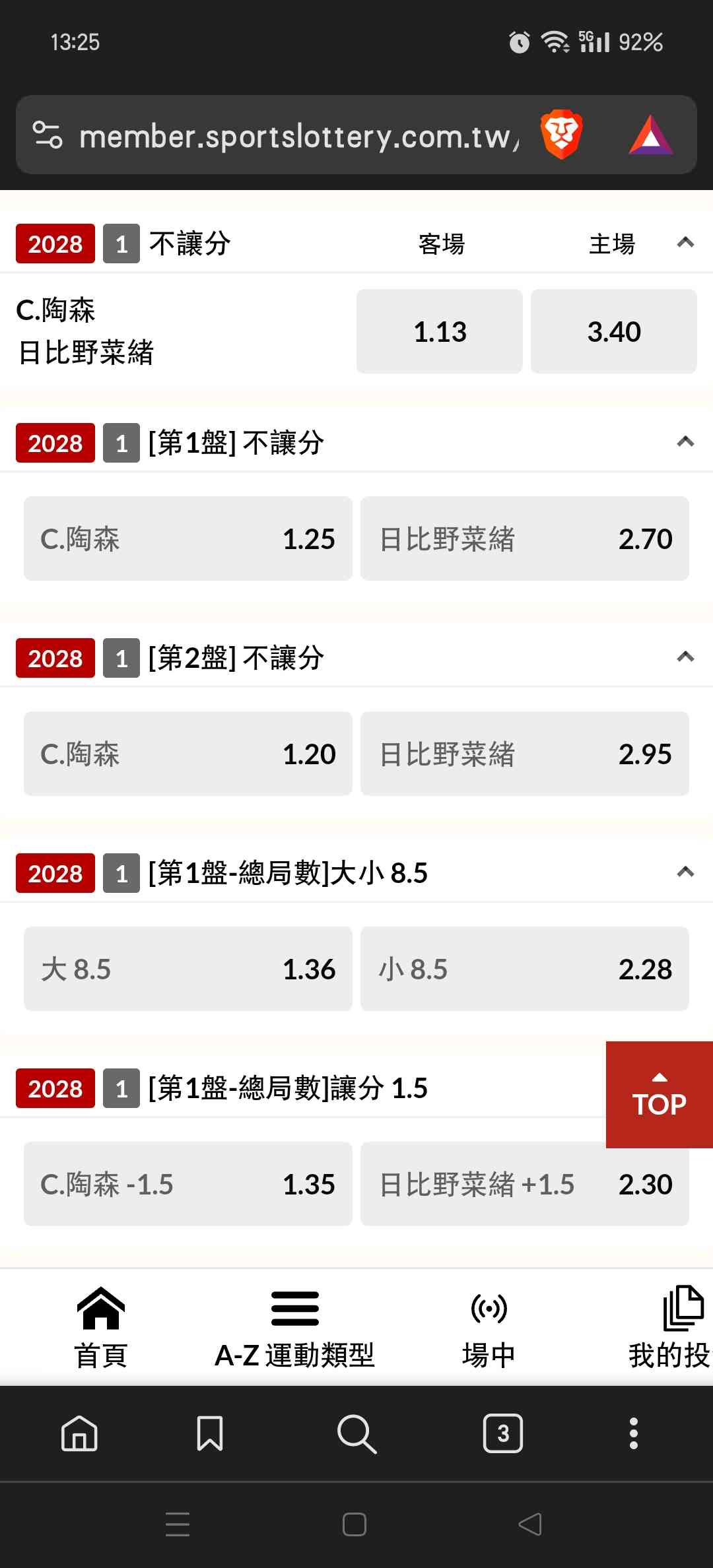713x1568 pixels.
Task: Choose 小 8.5 at odds 2.28
Action: tap(525, 969)
